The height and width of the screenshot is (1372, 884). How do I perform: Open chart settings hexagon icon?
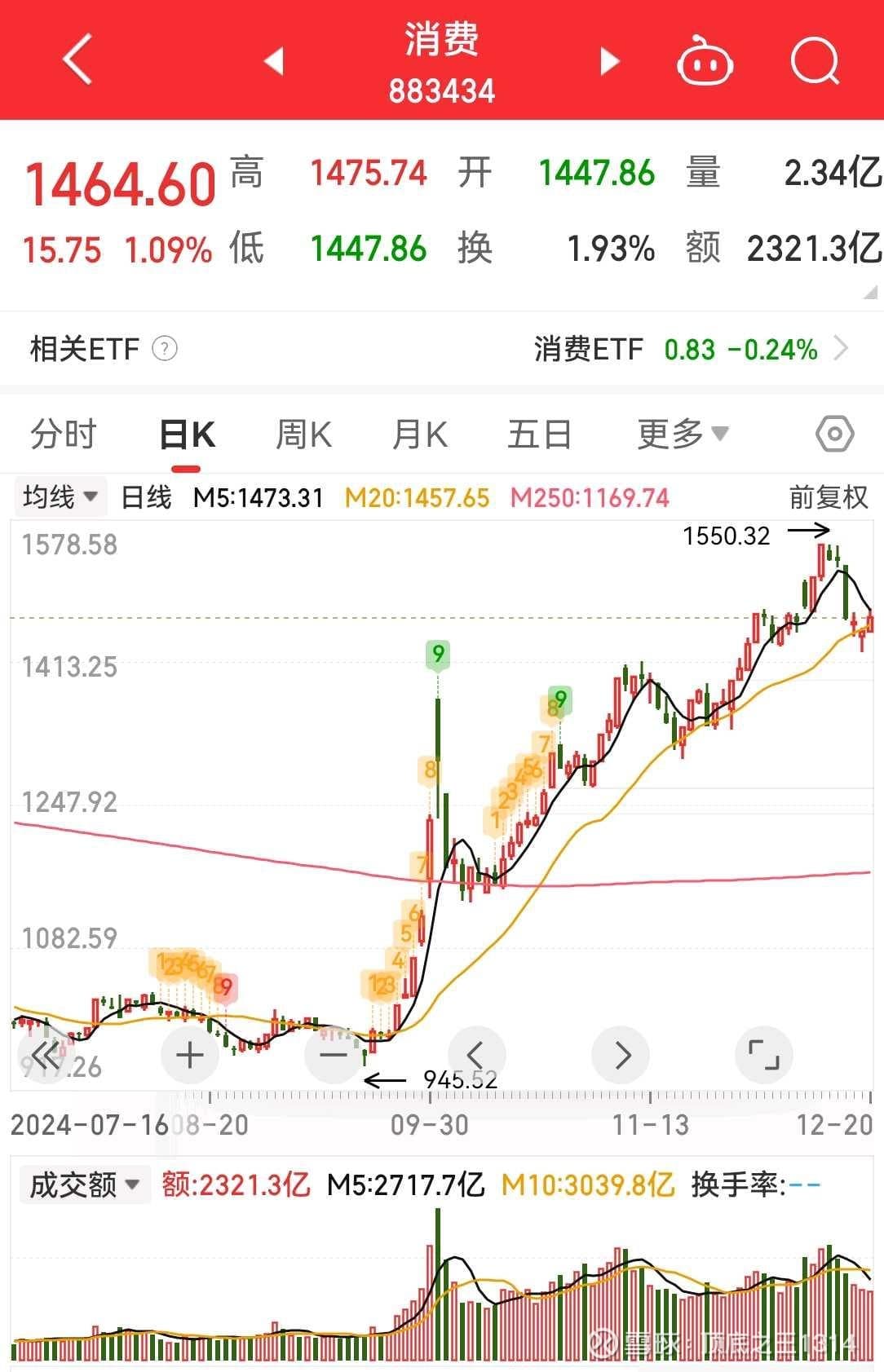[834, 434]
